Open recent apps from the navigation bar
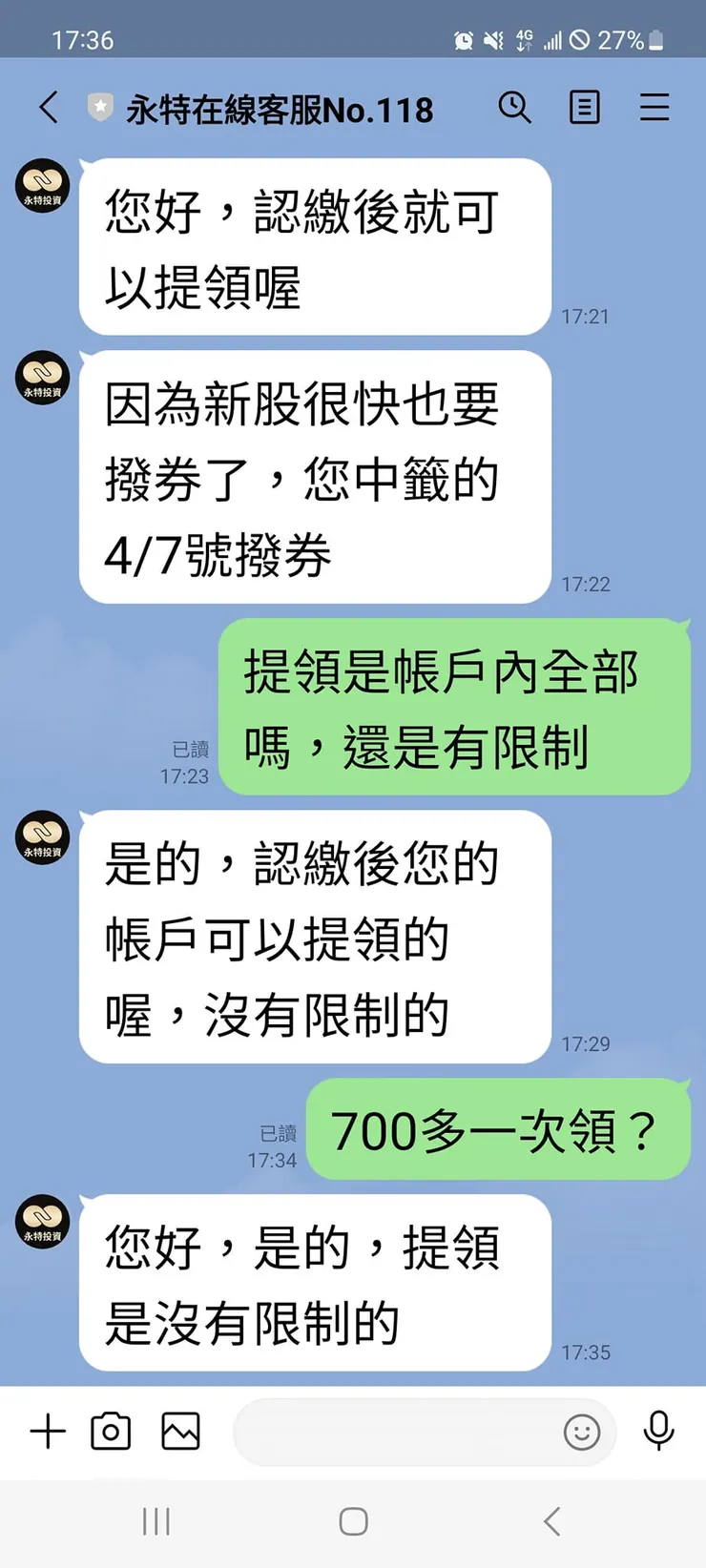The width and height of the screenshot is (706, 1568). [156, 1522]
